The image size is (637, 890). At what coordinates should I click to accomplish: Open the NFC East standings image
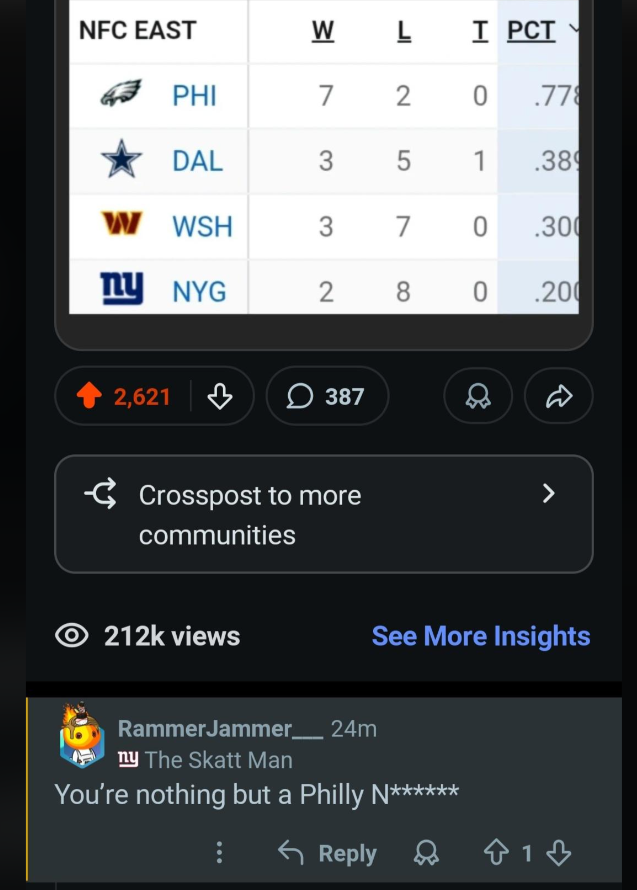click(323, 160)
